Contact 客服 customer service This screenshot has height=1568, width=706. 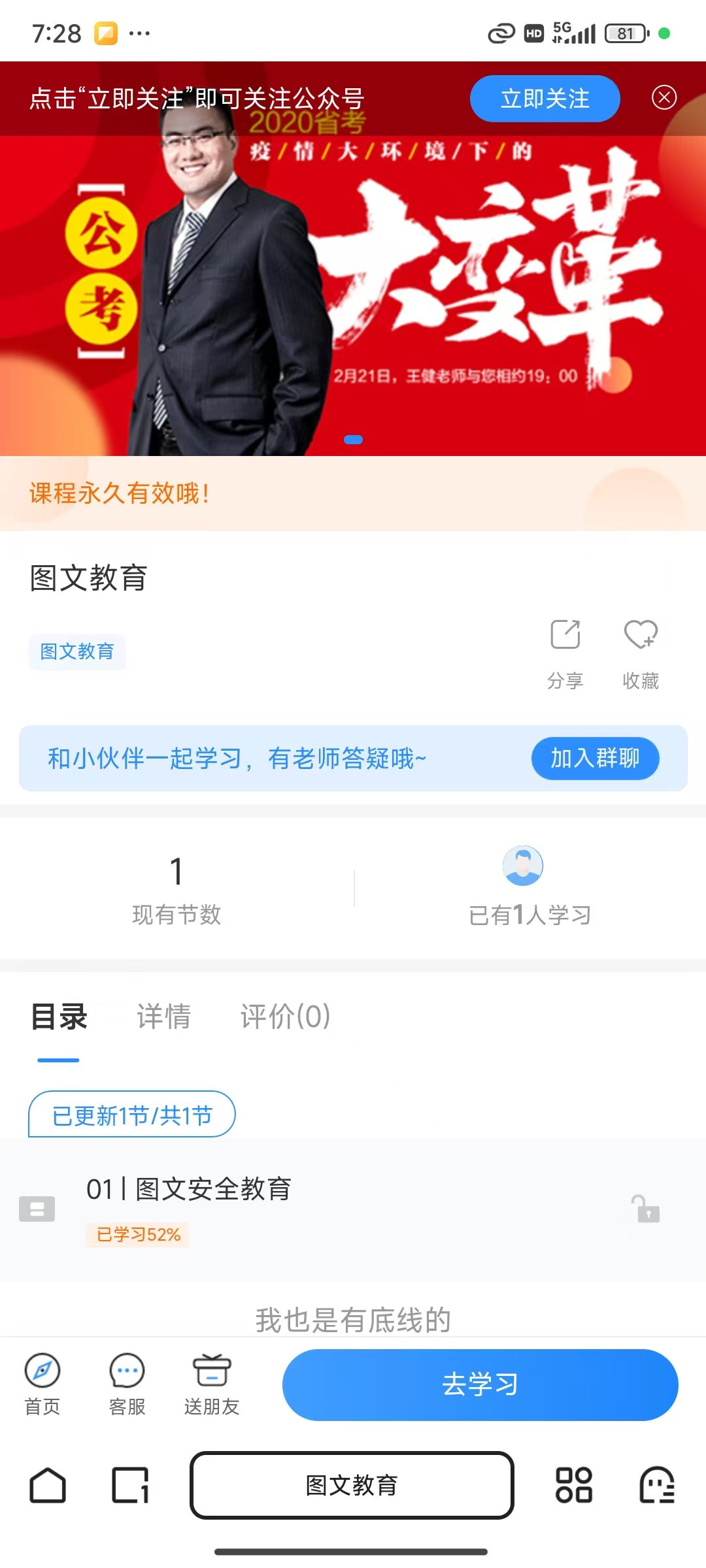(127, 1383)
